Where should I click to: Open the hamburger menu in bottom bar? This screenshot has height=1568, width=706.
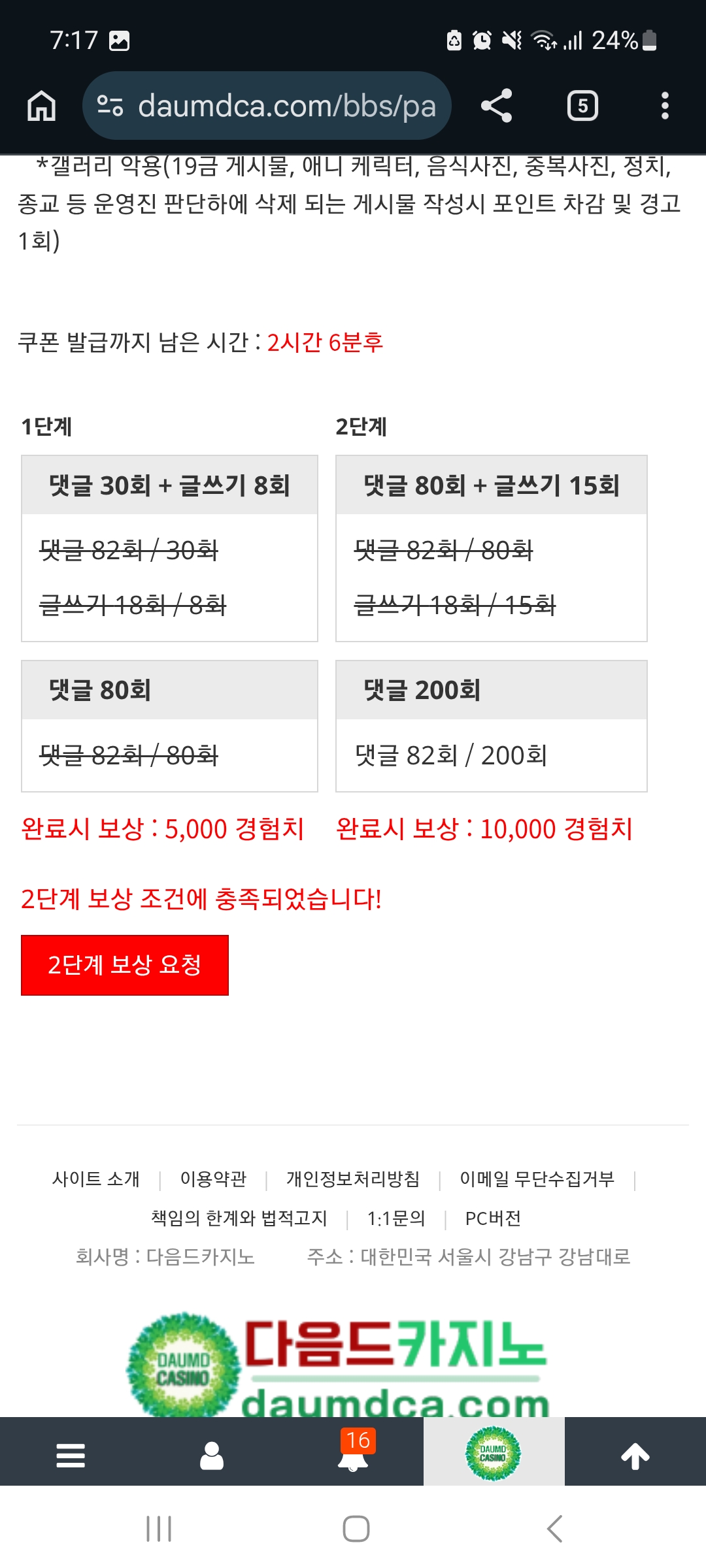pos(71,1456)
